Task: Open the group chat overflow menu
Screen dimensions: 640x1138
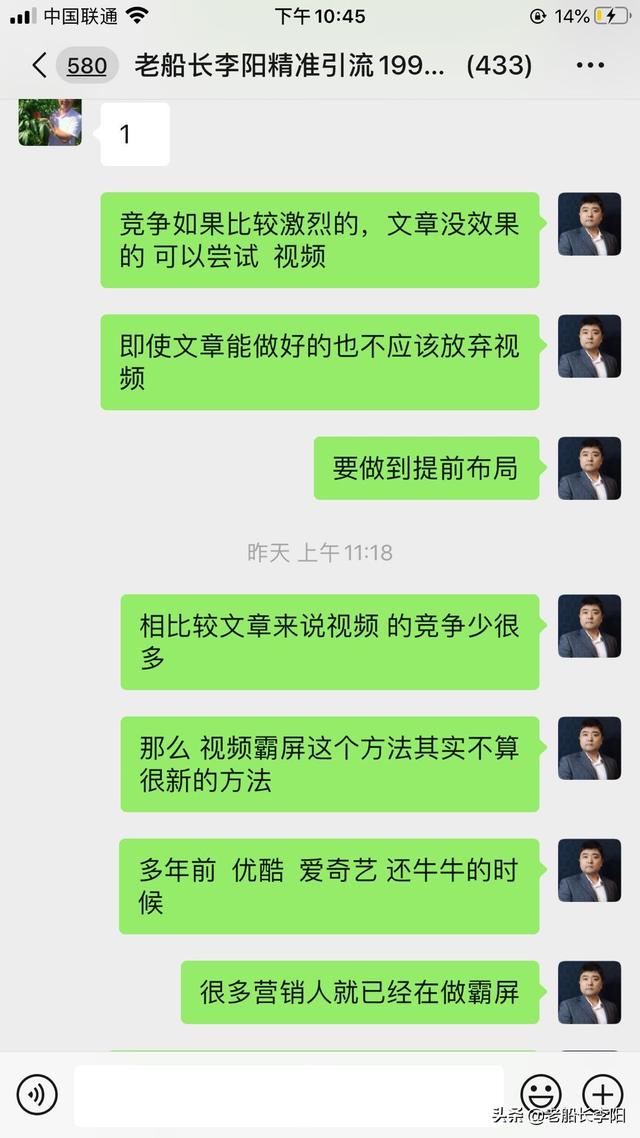Action: 590,65
